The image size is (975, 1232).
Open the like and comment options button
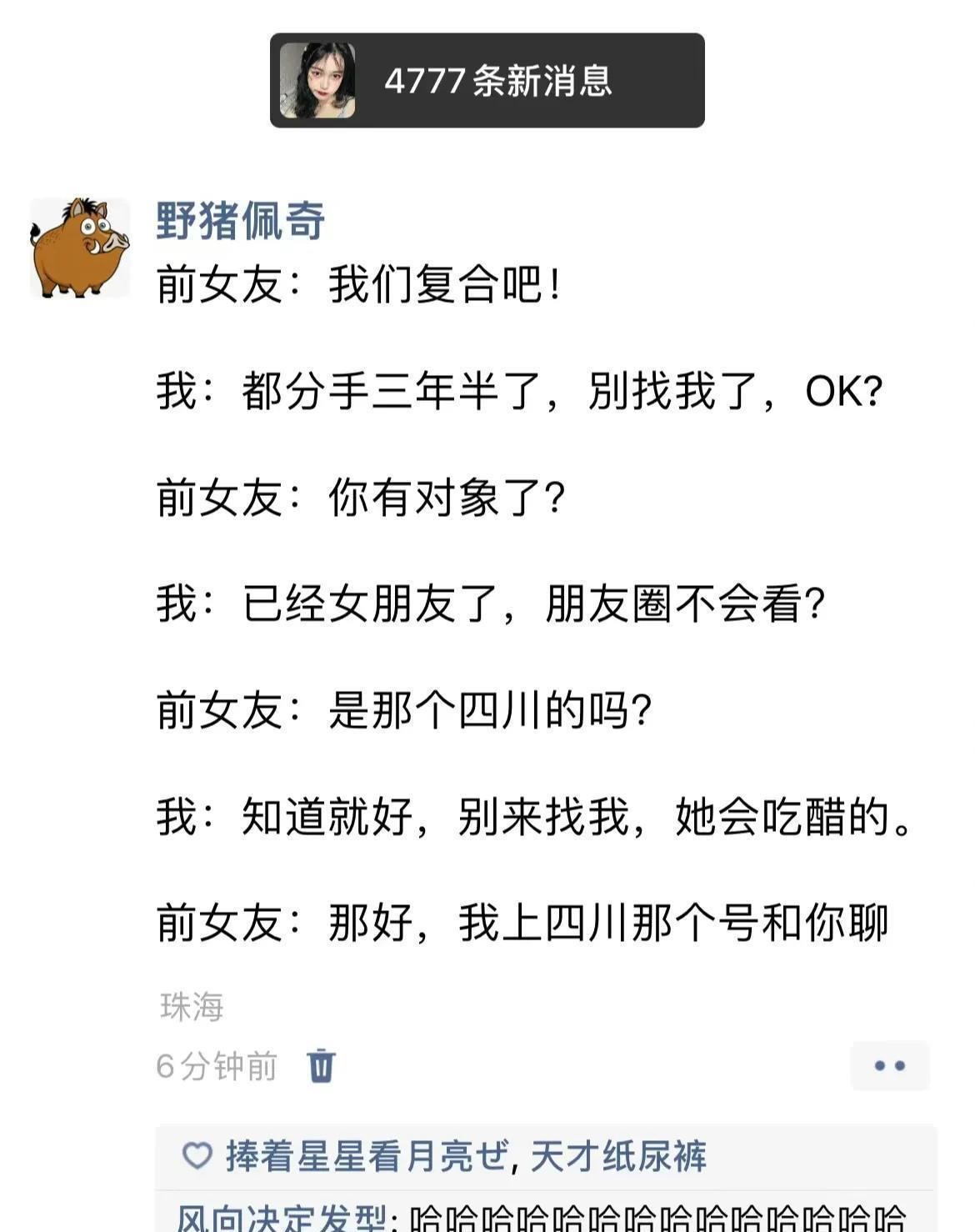[x=889, y=1065]
